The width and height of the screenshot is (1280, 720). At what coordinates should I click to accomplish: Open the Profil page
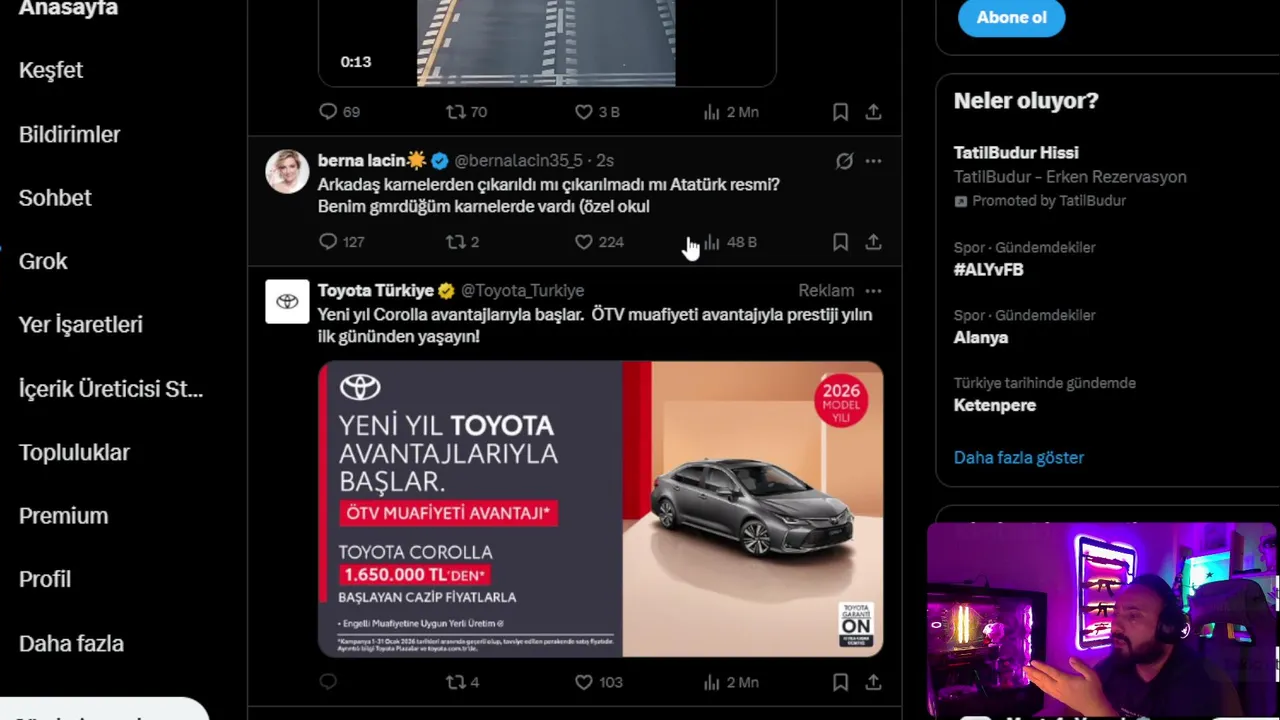[x=45, y=579]
